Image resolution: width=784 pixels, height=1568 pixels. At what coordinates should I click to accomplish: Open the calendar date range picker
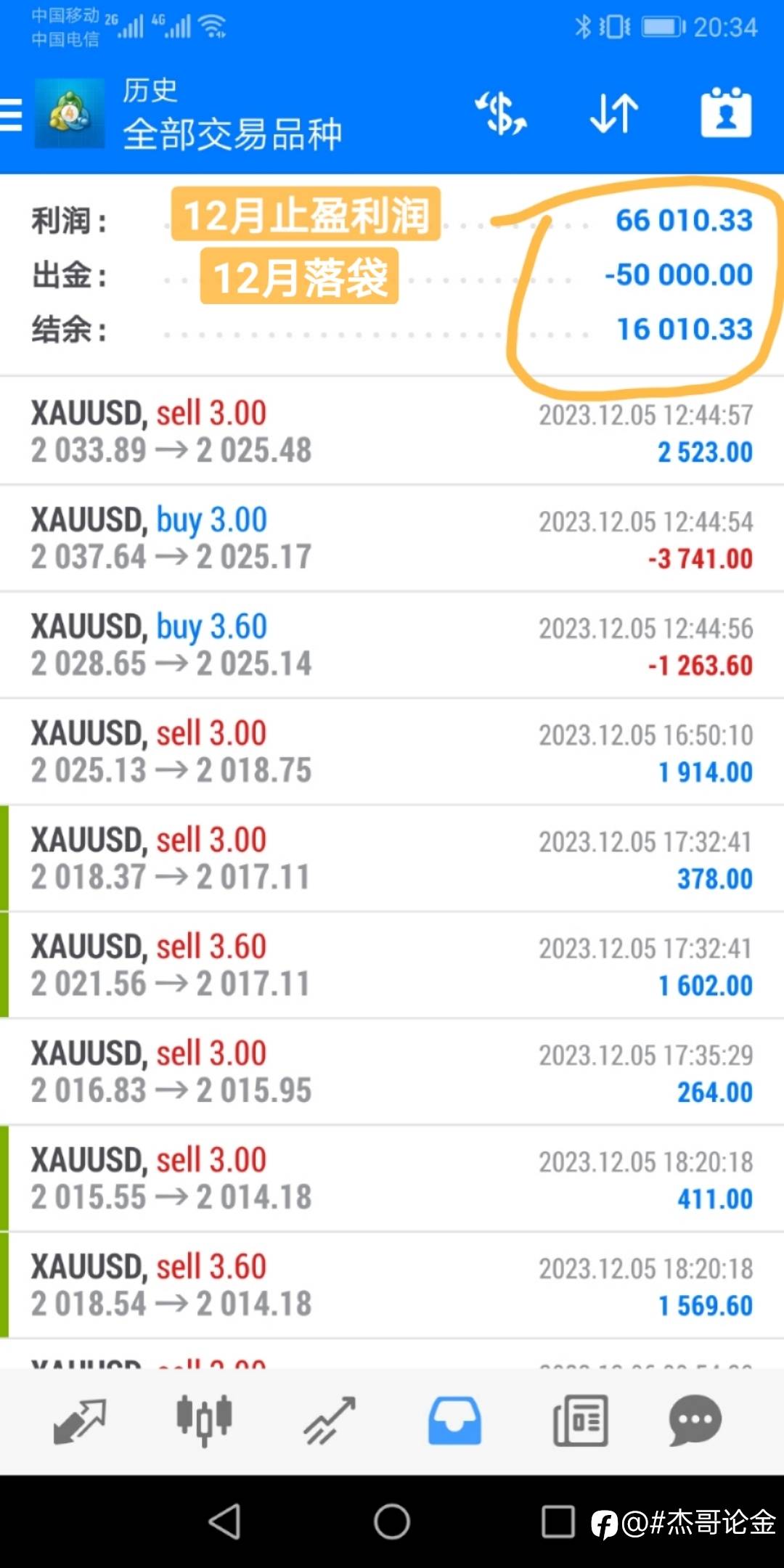point(726,113)
